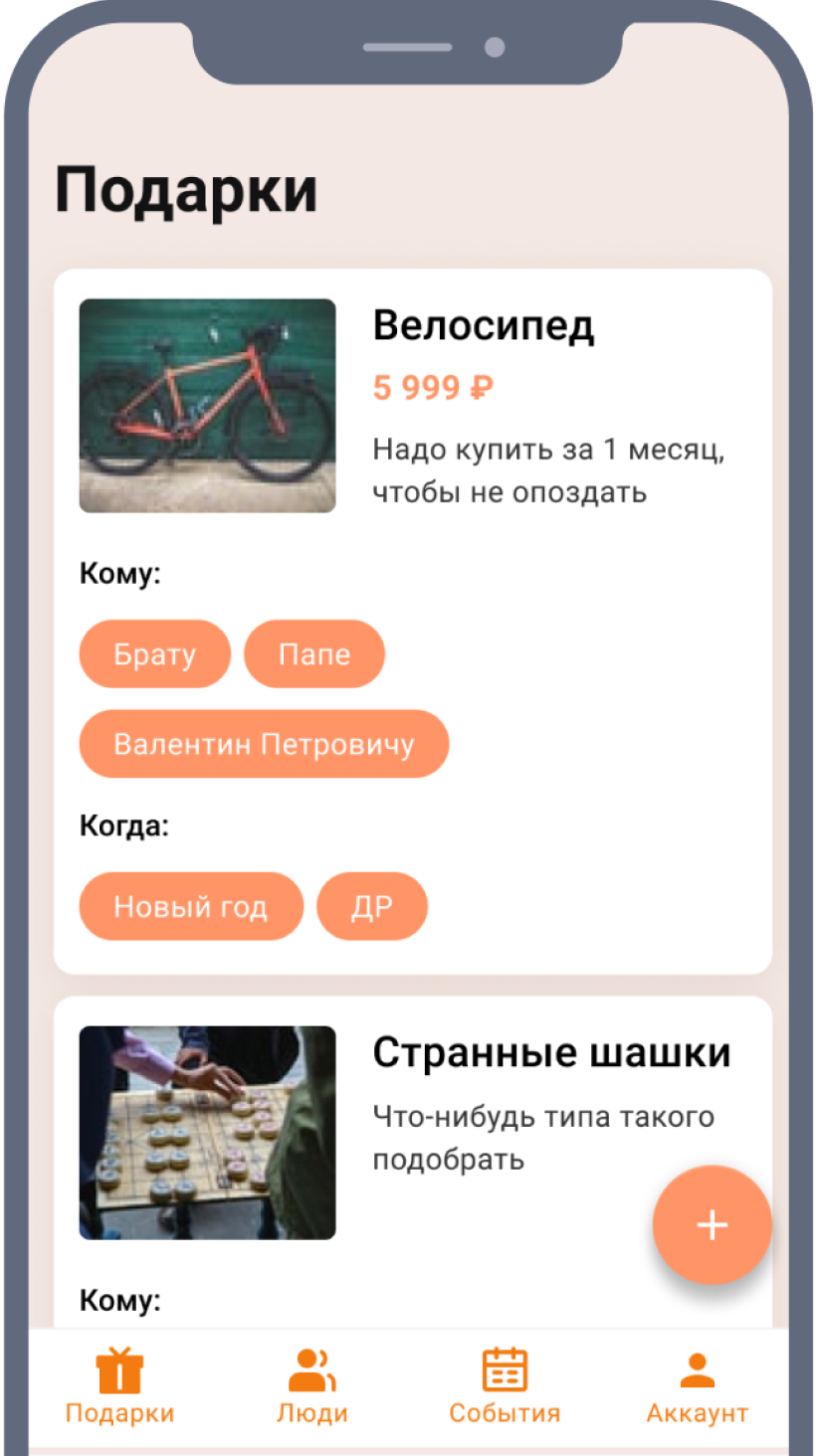Select the Папе chip

(314, 654)
